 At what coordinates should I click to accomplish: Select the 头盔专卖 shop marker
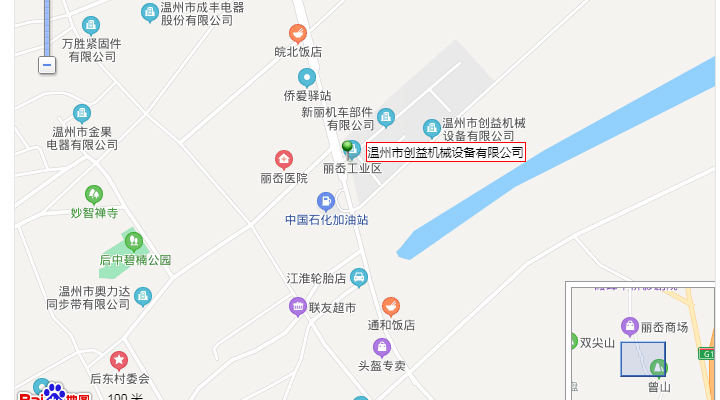381,347
